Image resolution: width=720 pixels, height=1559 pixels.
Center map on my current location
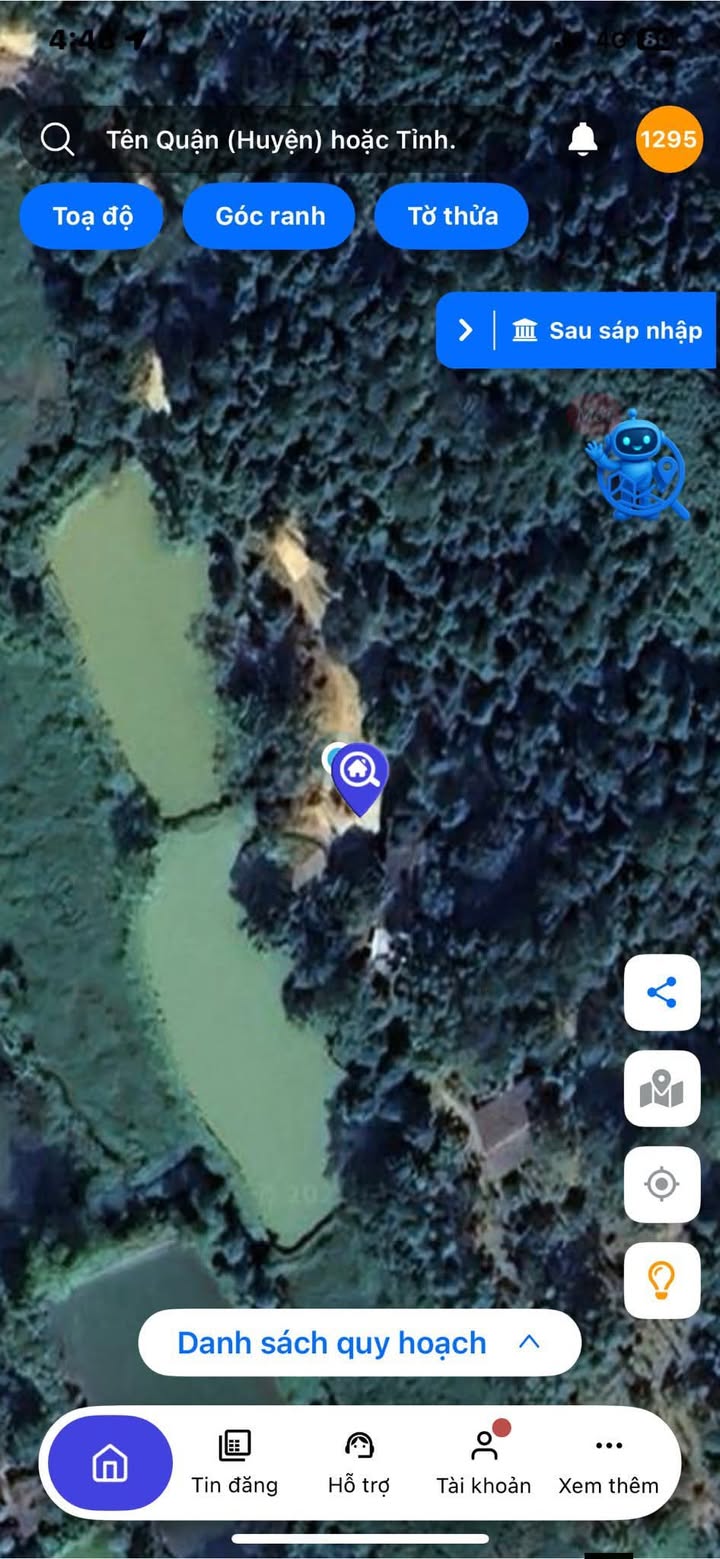tap(661, 1185)
